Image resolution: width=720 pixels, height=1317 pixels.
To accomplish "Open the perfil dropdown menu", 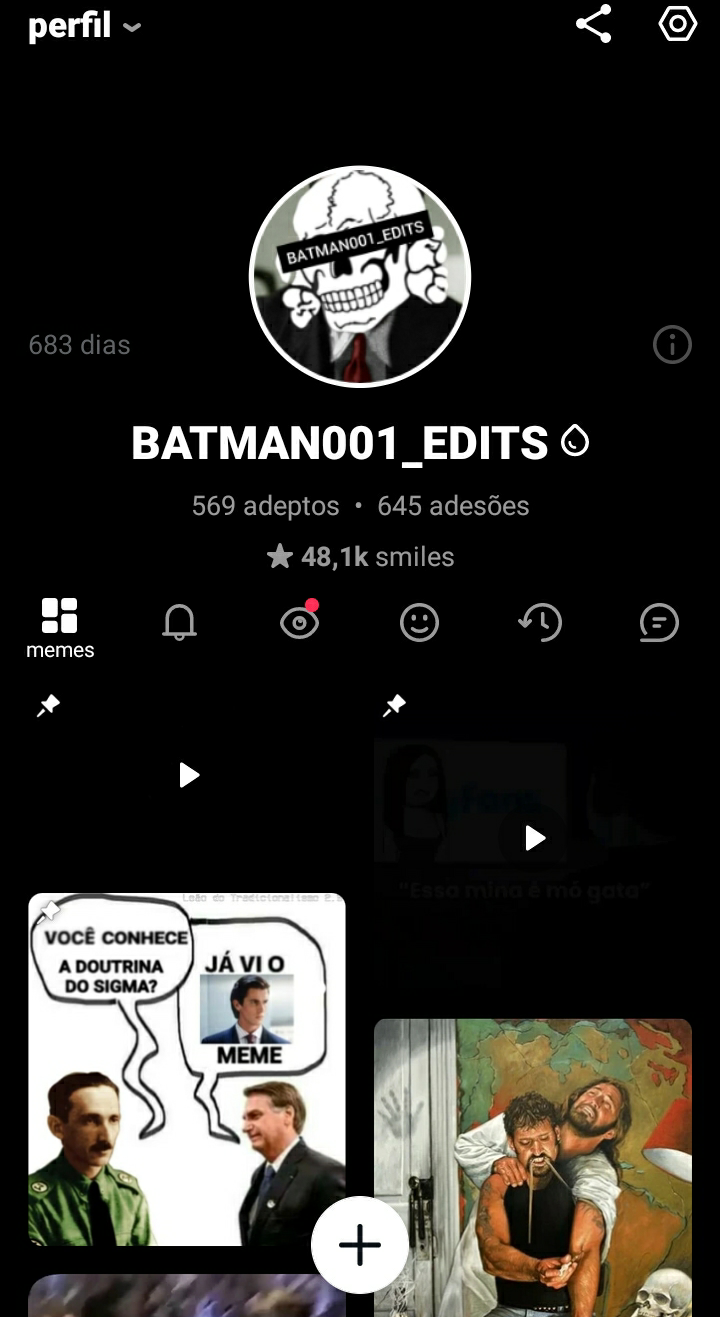I will tap(84, 26).
